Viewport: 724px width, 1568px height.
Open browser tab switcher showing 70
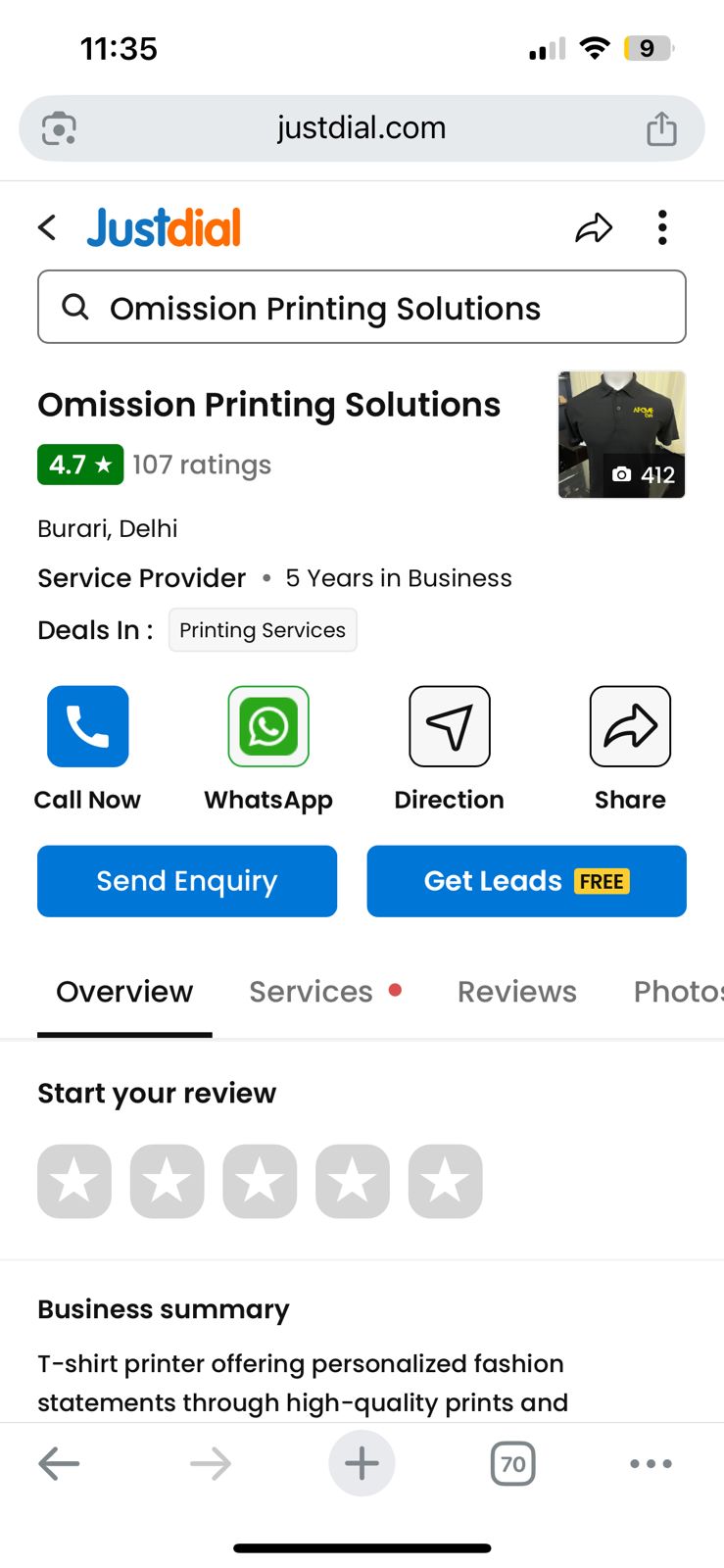512,1464
